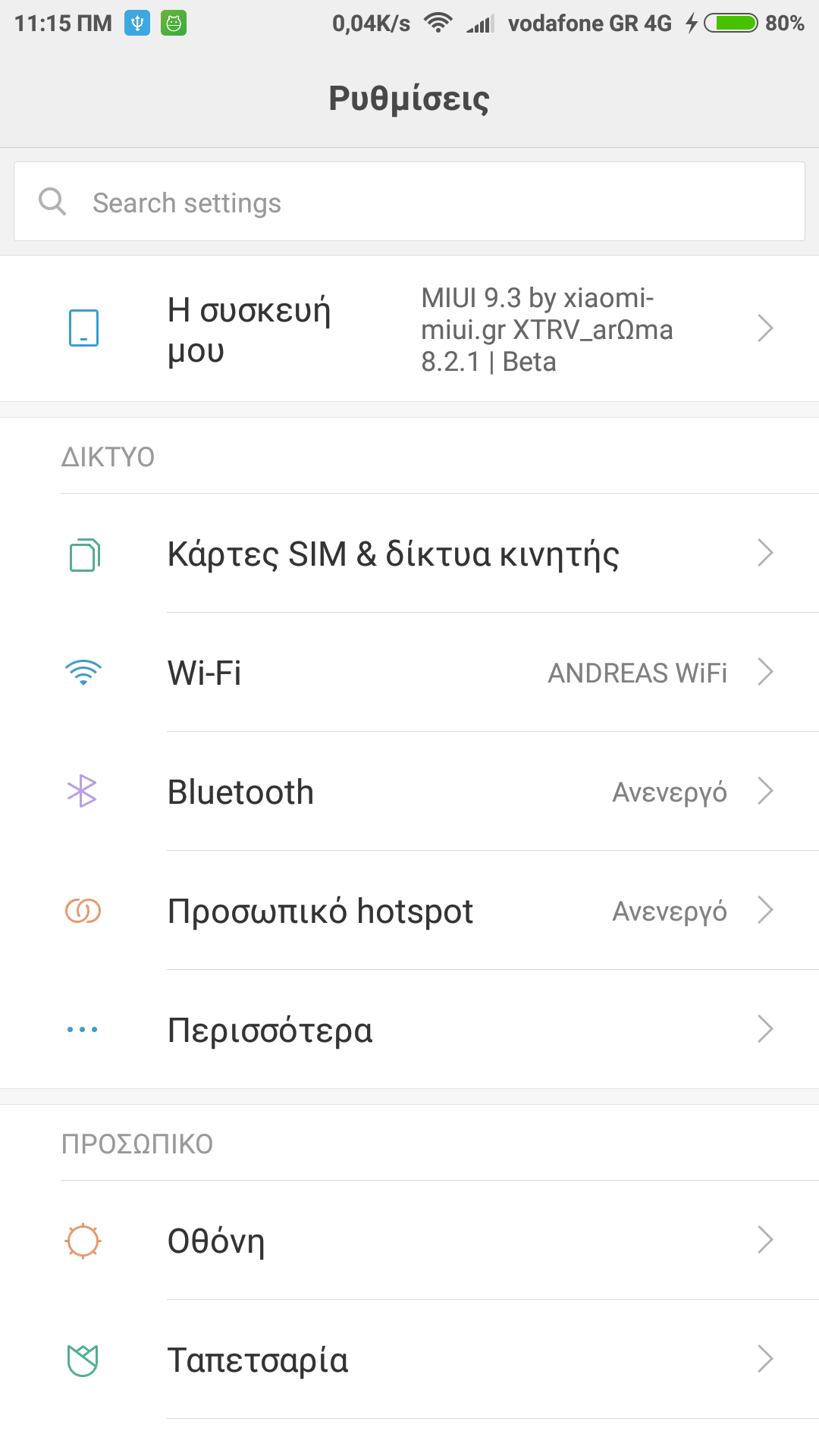
Task: Open Κάρτες SIM & δίκτυα κινητής
Action: (x=409, y=554)
